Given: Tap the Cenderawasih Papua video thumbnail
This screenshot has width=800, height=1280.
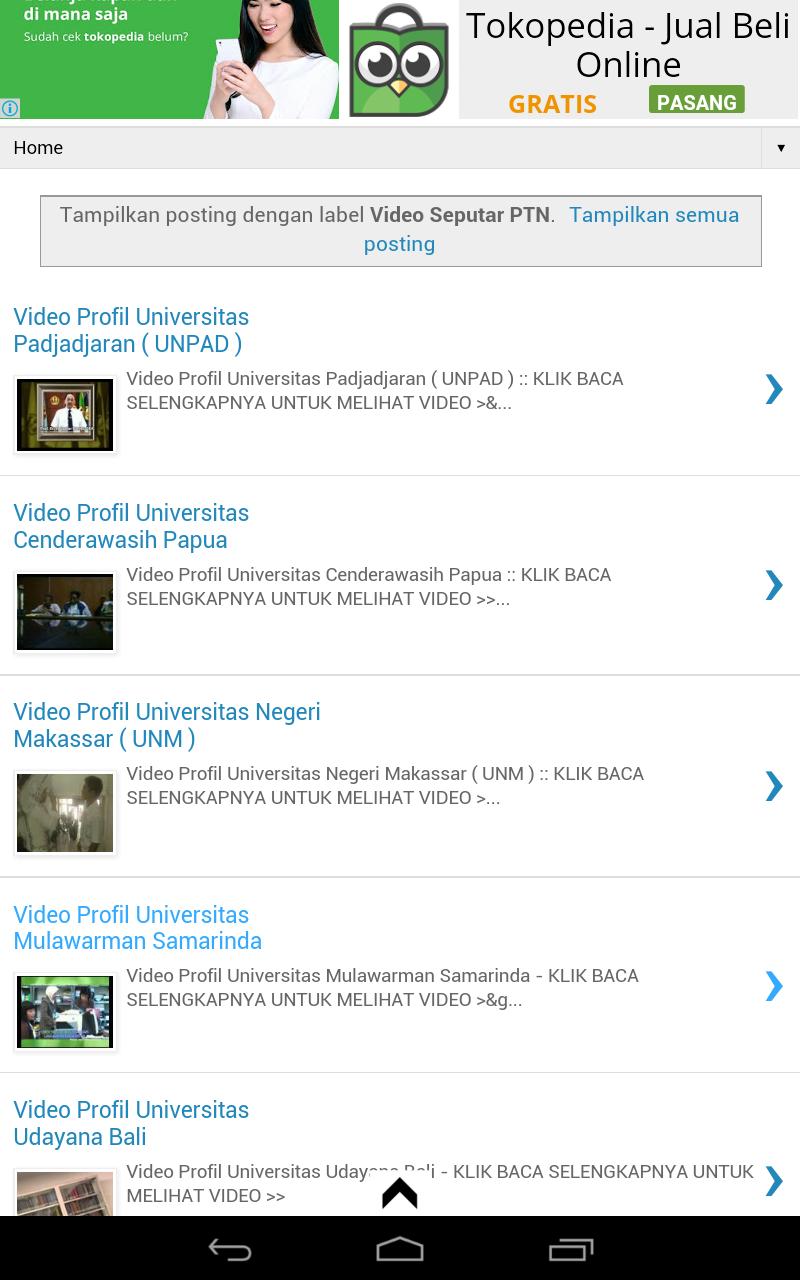Looking at the screenshot, I should click(65, 612).
